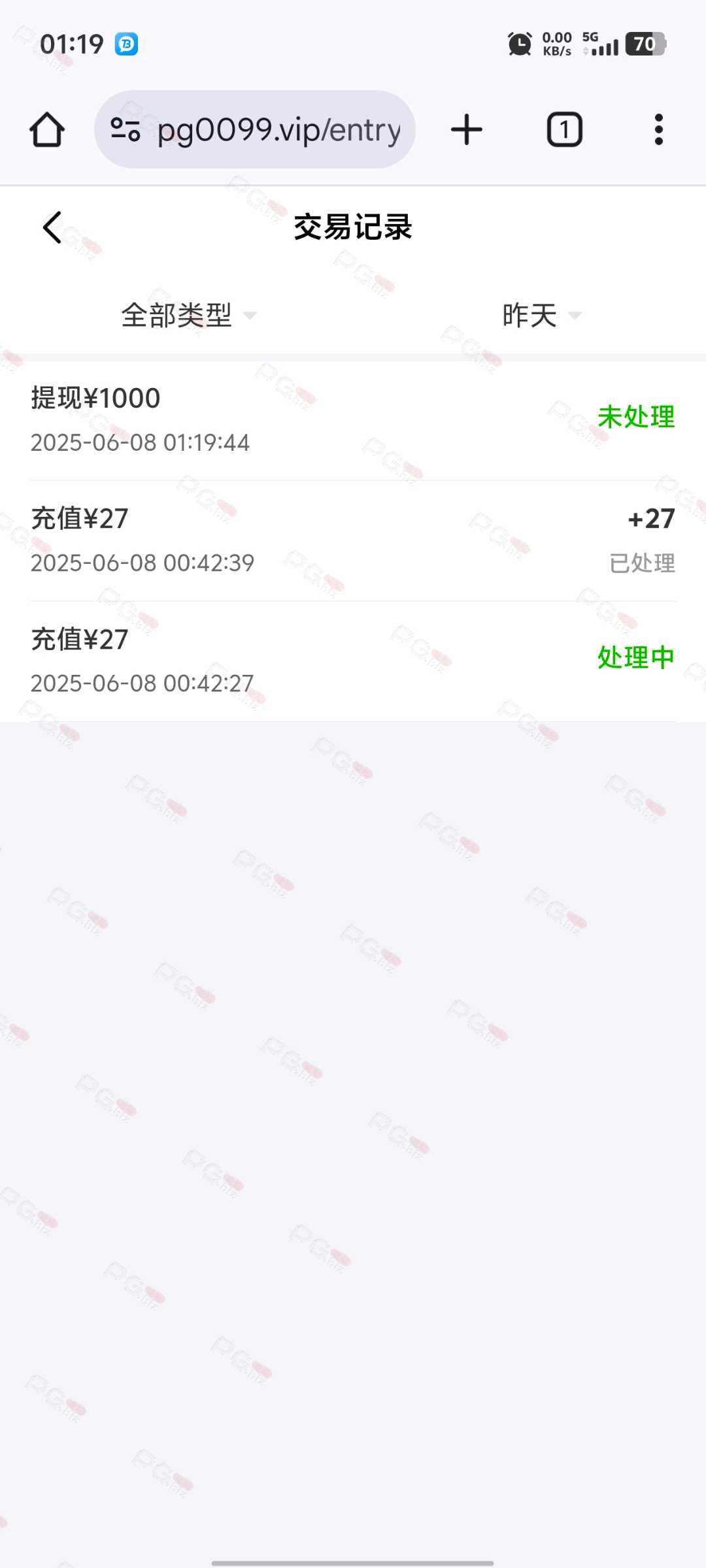This screenshot has height=1568, width=706.
Task: Expand the 全部类型 type filter
Action: pyautogui.click(x=189, y=316)
